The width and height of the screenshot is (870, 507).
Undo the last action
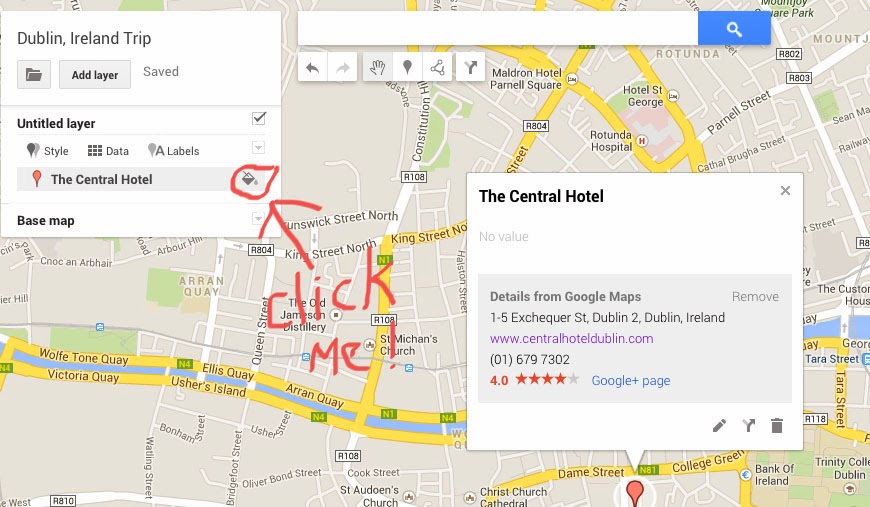313,68
